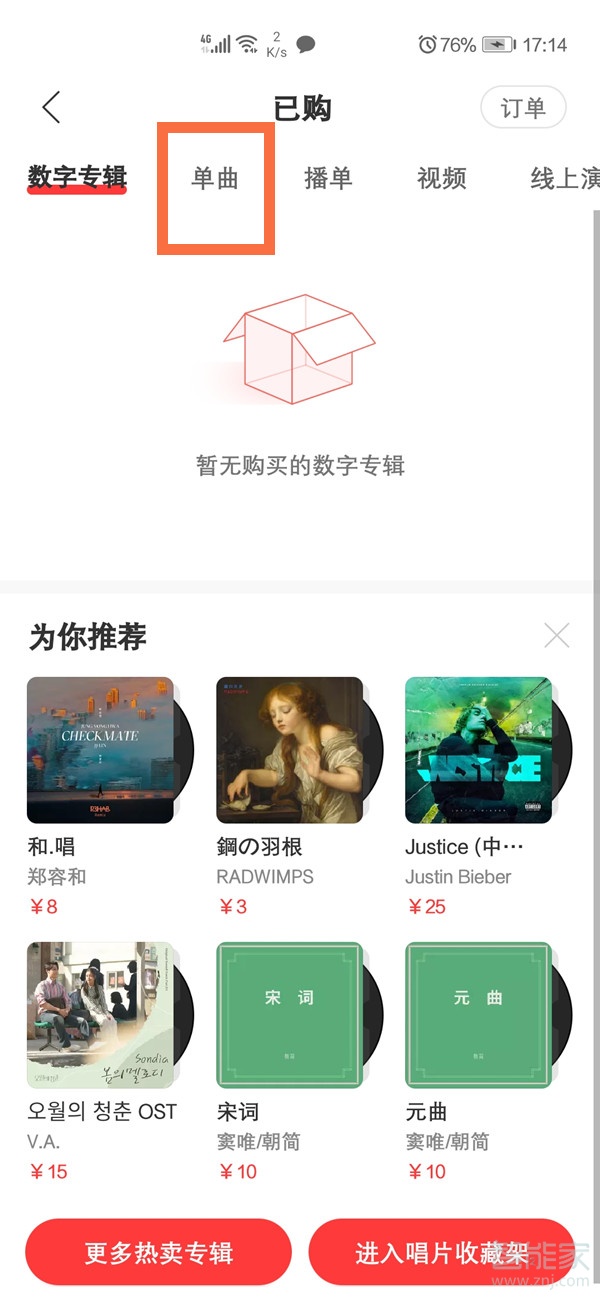Switch to the 单曲 tab
Screen dimensions: 600x1300
pos(215,179)
